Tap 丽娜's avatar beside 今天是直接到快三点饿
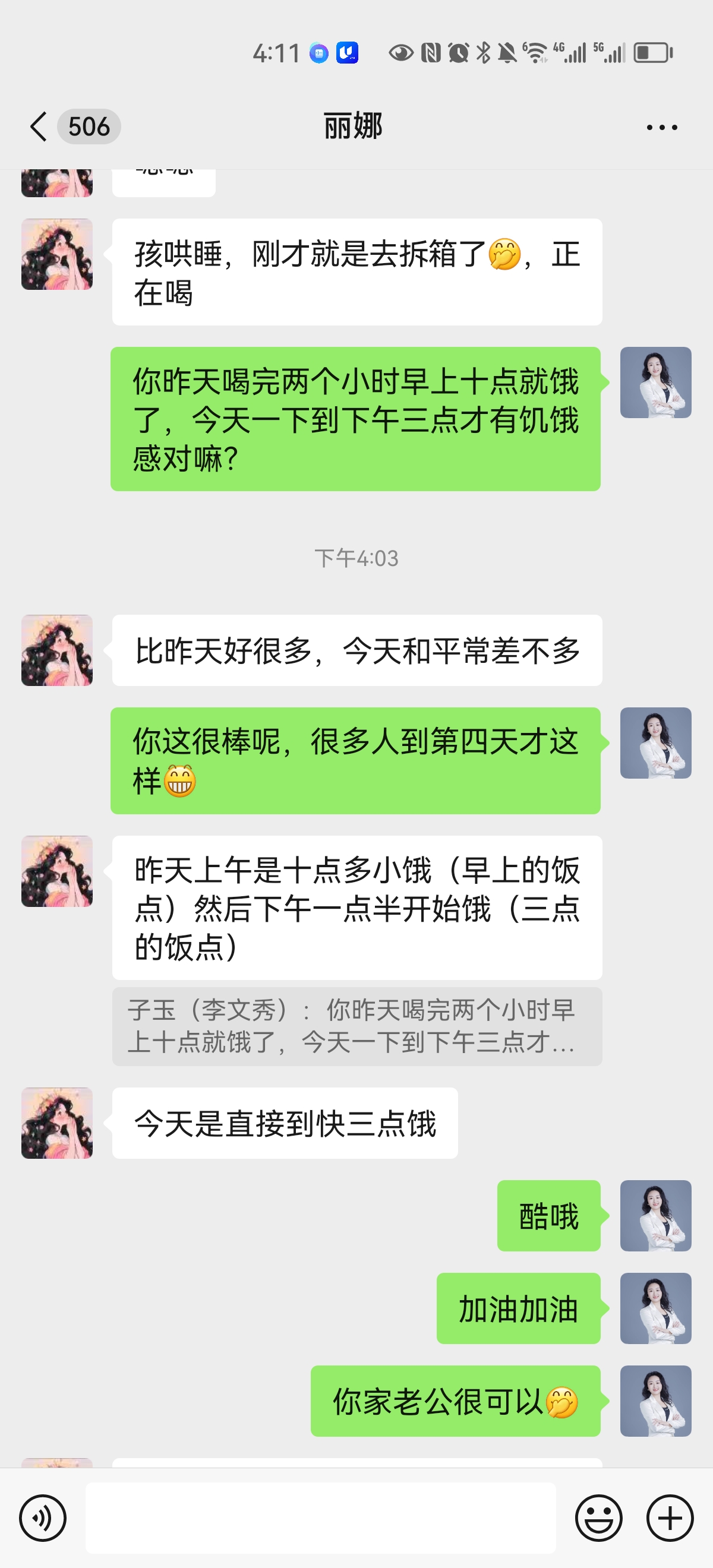Image resolution: width=713 pixels, height=1568 pixels. (x=57, y=1123)
